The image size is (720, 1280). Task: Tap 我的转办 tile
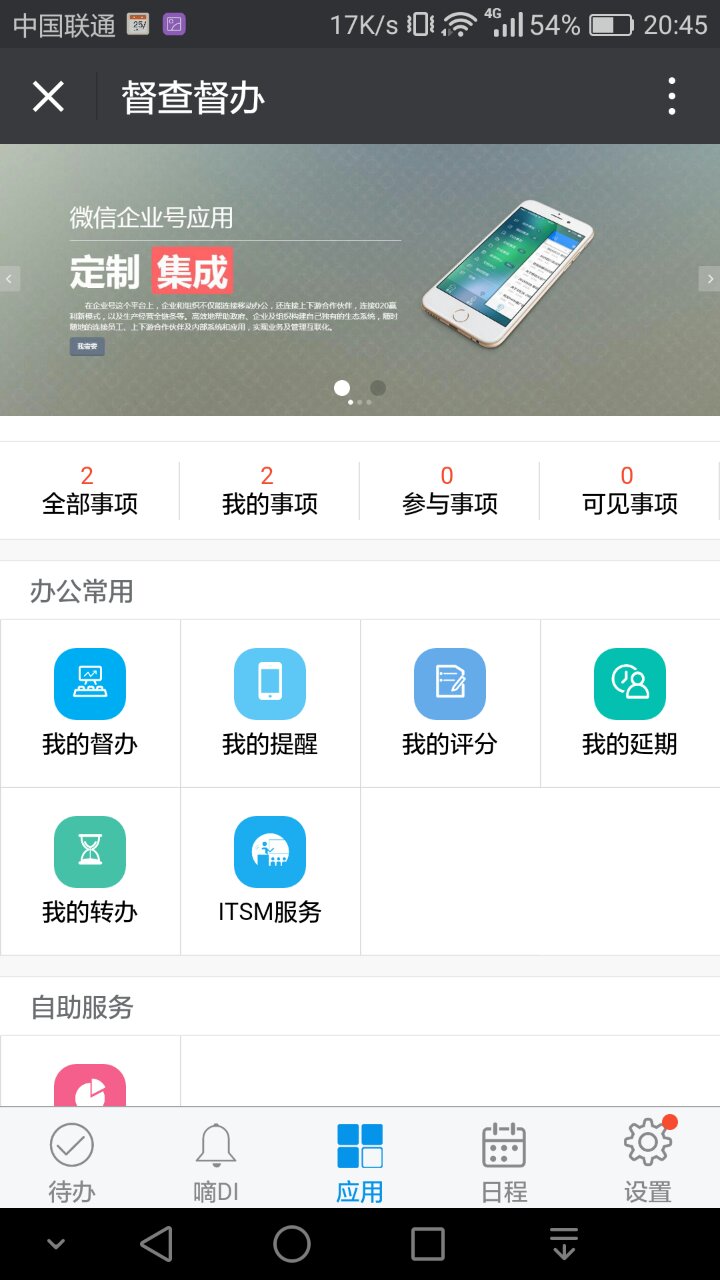coord(90,871)
